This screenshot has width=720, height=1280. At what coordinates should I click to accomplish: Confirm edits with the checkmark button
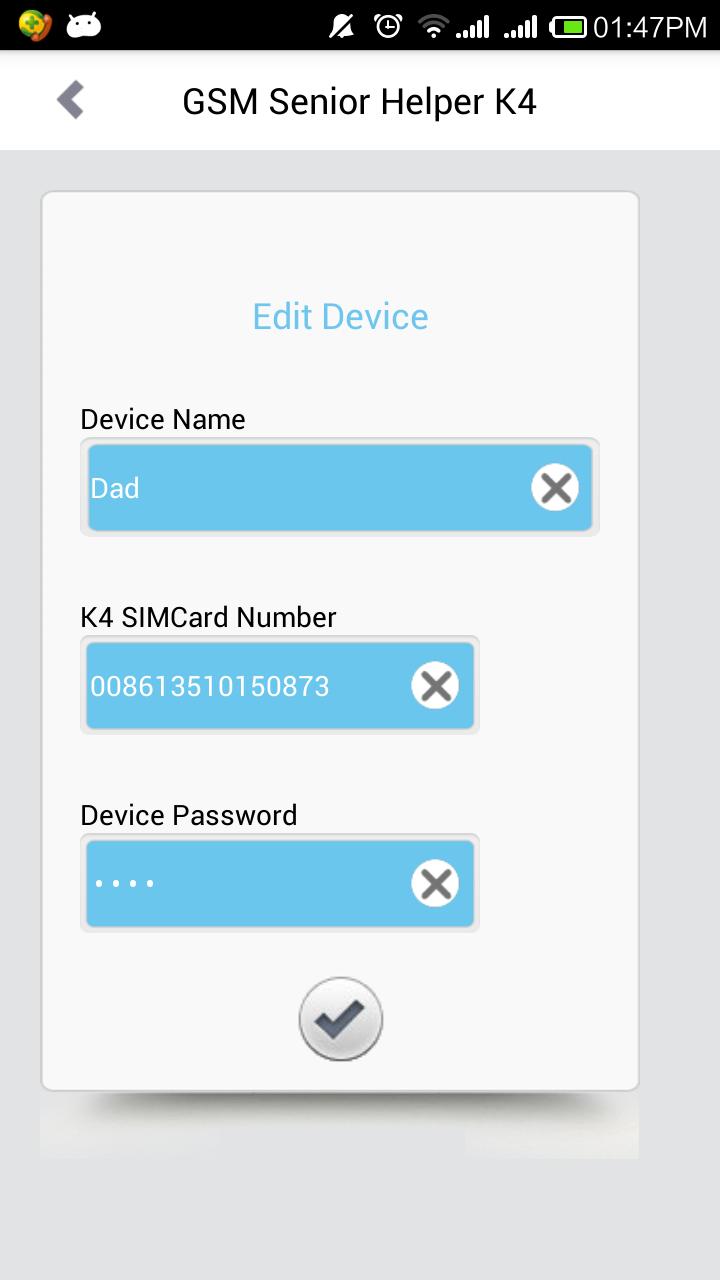(x=340, y=1020)
